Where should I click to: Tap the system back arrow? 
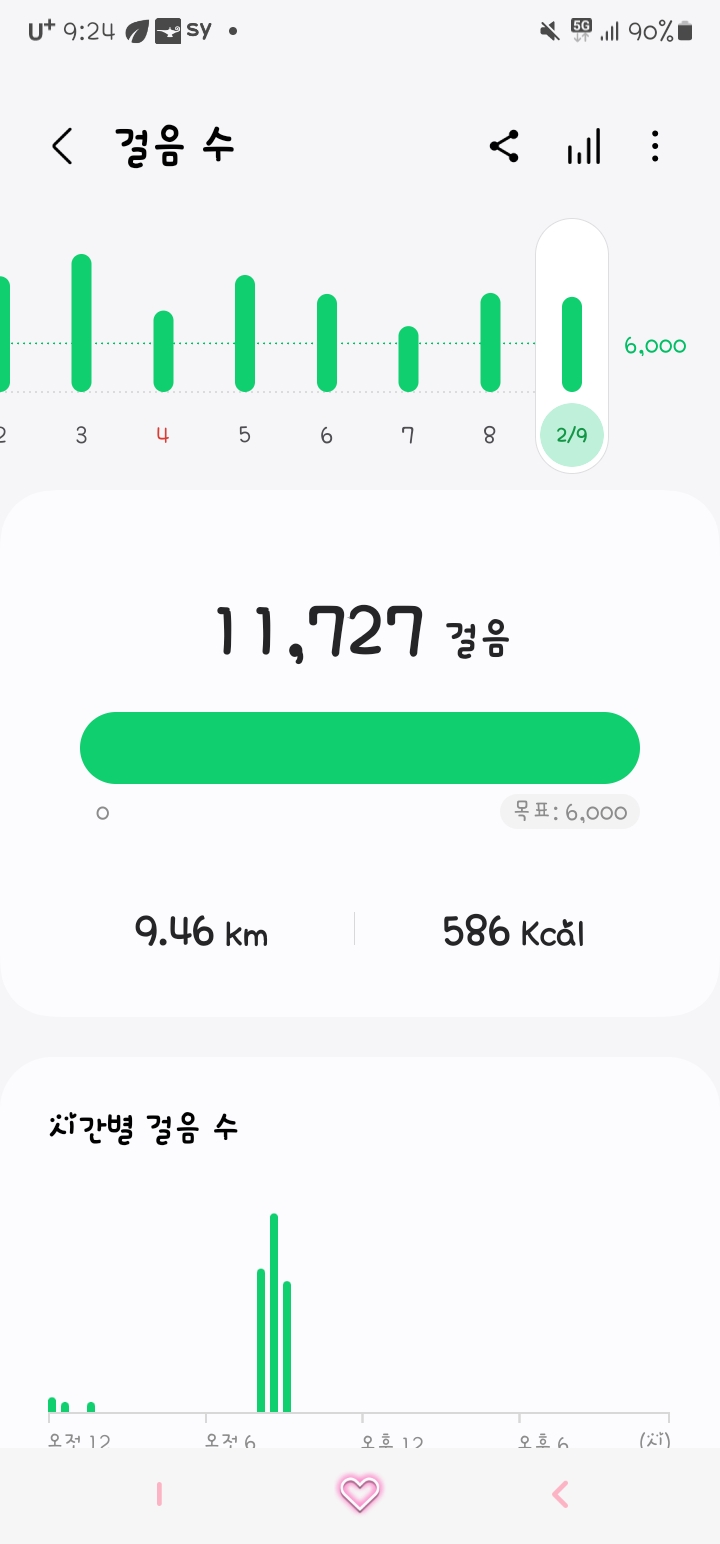coord(560,1494)
